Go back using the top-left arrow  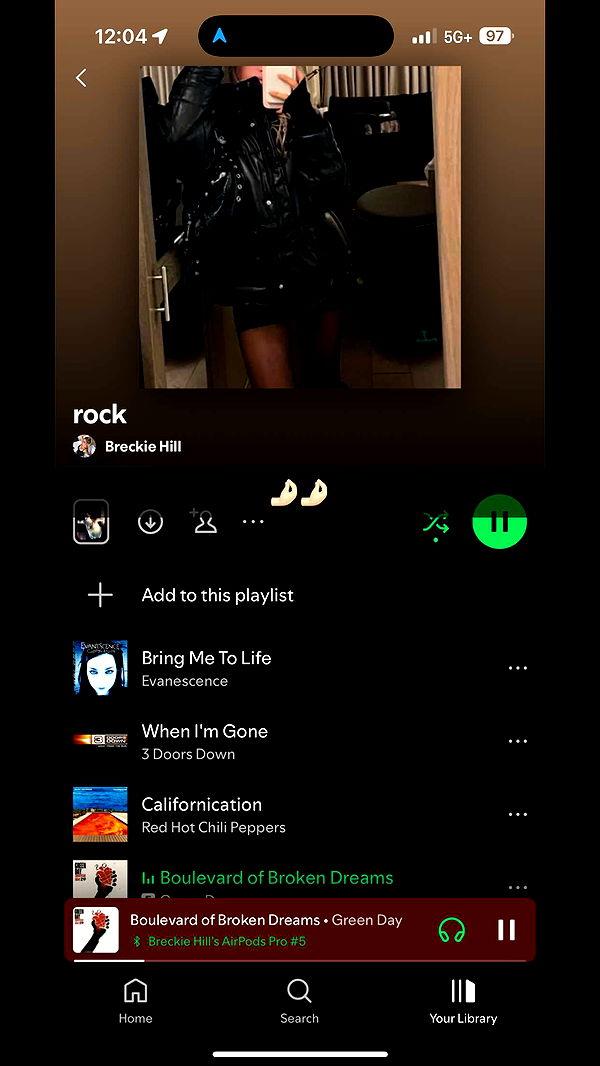pos(81,78)
